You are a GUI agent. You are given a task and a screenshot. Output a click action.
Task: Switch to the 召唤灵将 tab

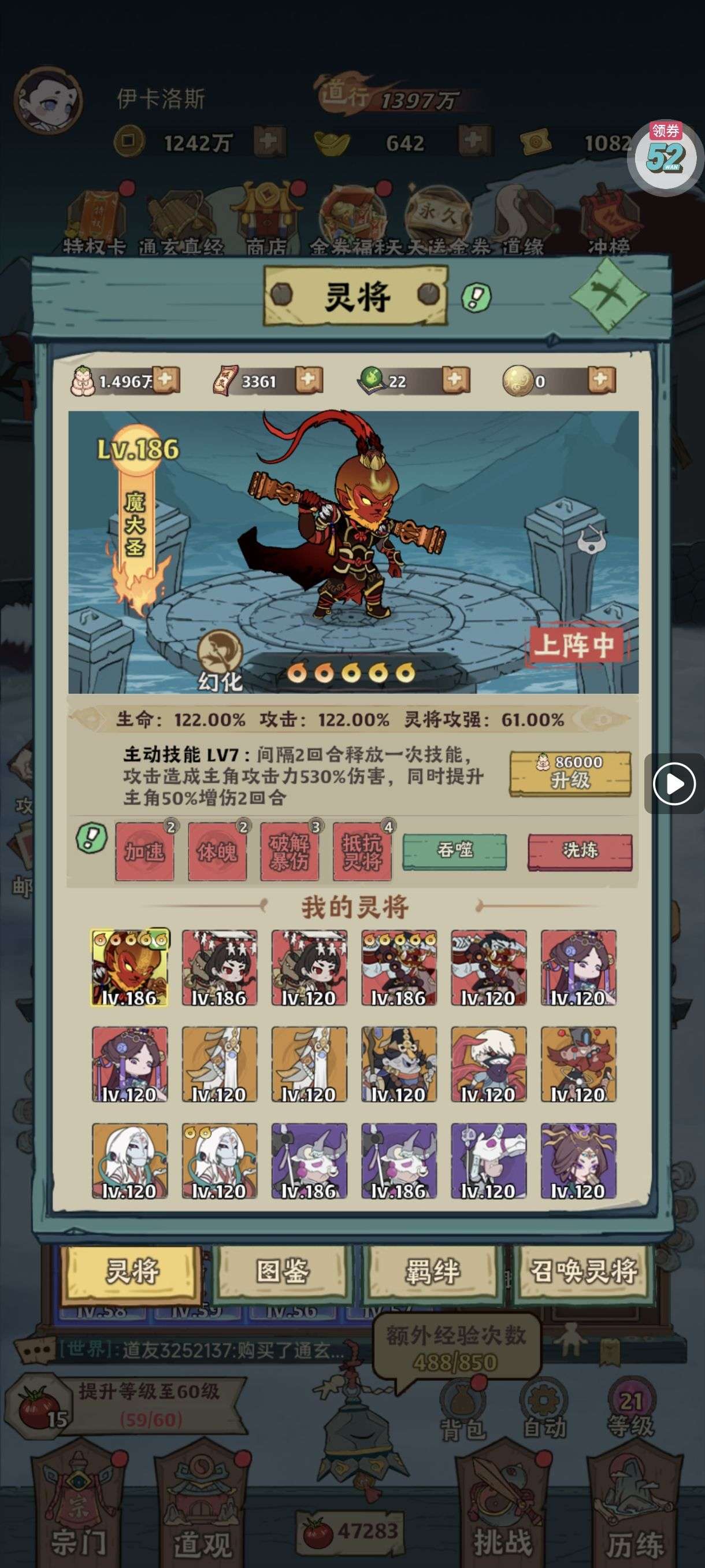[x=582, y=1271]
